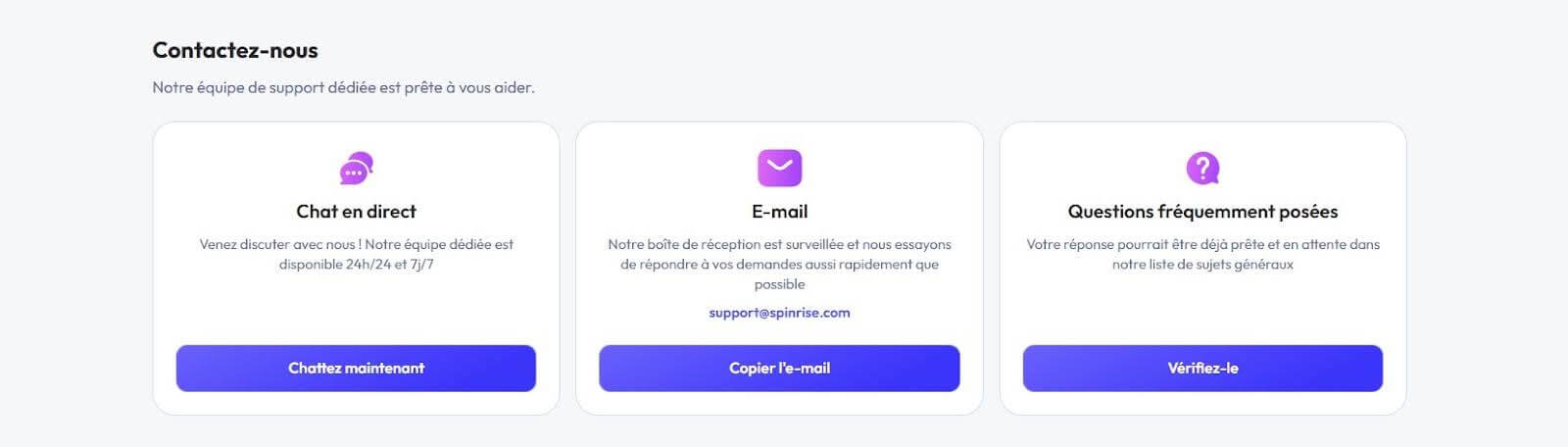Tap the Copier l'e-mail button
1568x447 pixels.
[x=779, y=368]
